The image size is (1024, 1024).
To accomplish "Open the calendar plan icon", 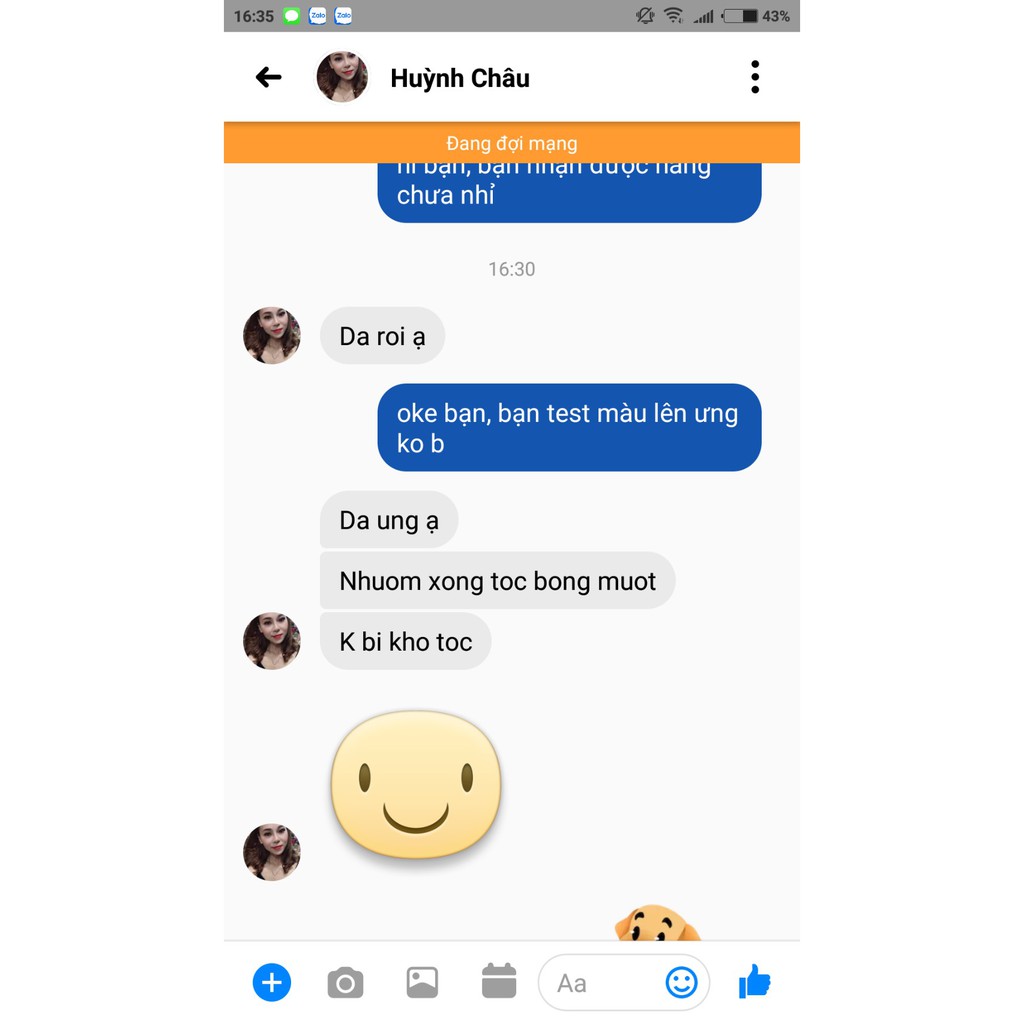I will click(x=498, y=981).
